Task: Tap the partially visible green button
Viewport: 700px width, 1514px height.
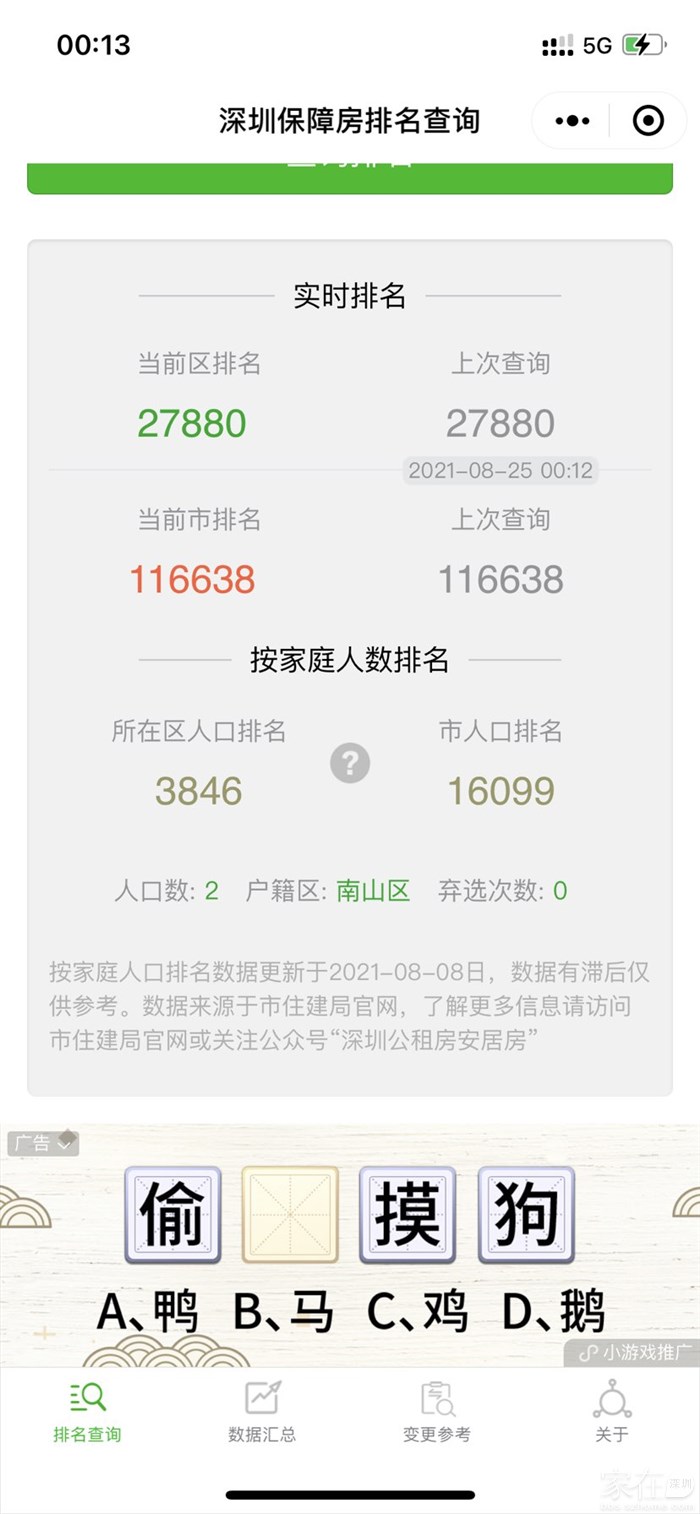Action: click(x=349, y=176)
